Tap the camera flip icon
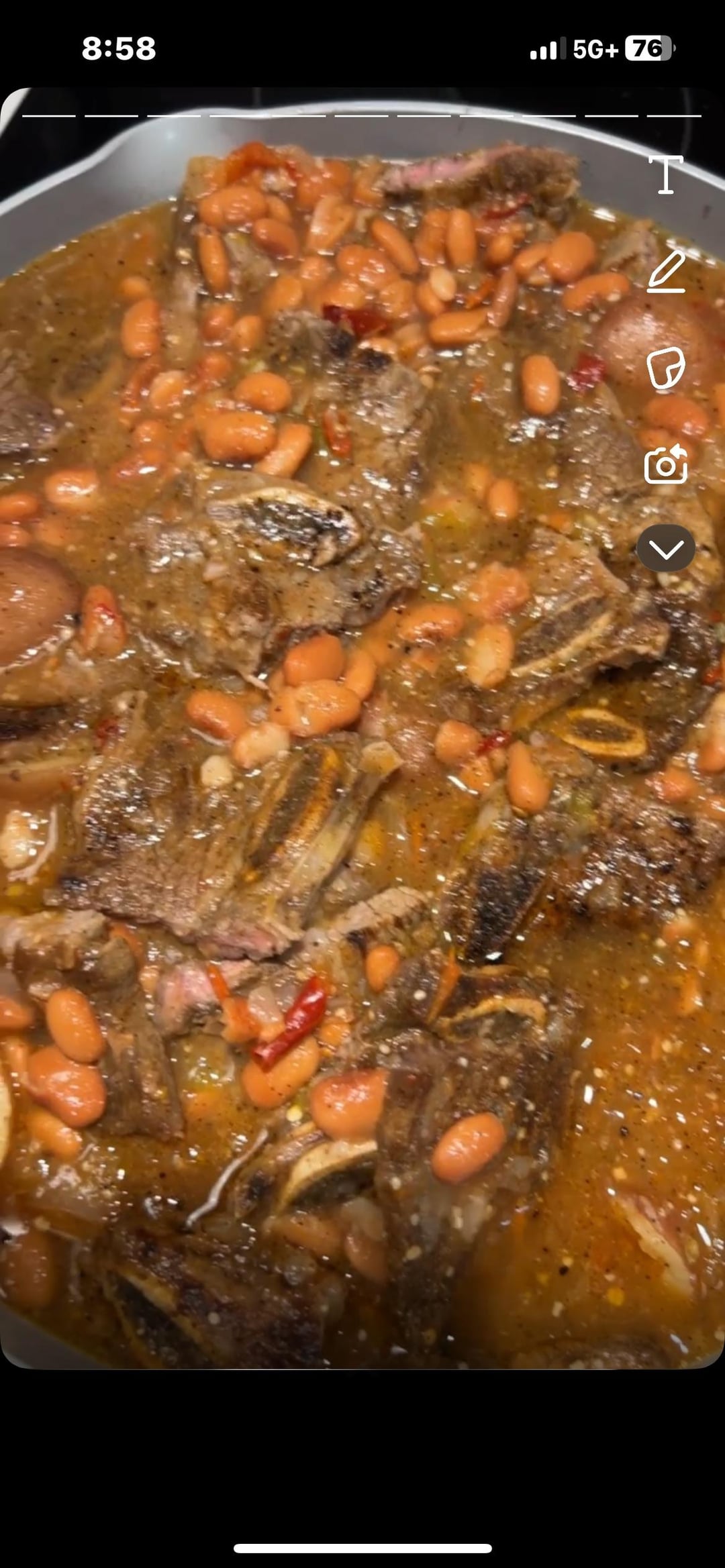The width and height of the screenshot is (725, 1568). tap(665, 464)
